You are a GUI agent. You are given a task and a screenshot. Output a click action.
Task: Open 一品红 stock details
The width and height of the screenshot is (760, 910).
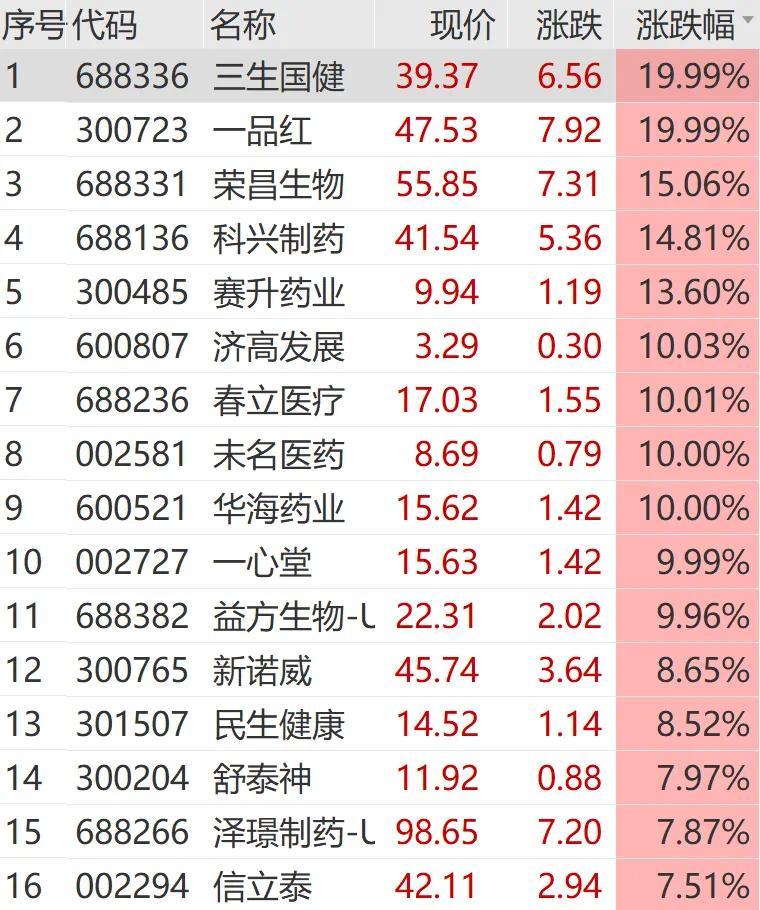(x=262, y=130)
